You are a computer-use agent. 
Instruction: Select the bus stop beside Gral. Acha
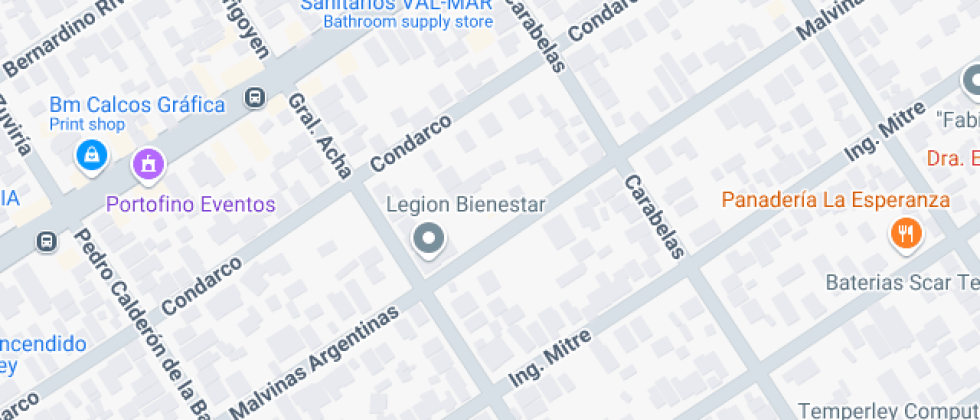(254, 97)
